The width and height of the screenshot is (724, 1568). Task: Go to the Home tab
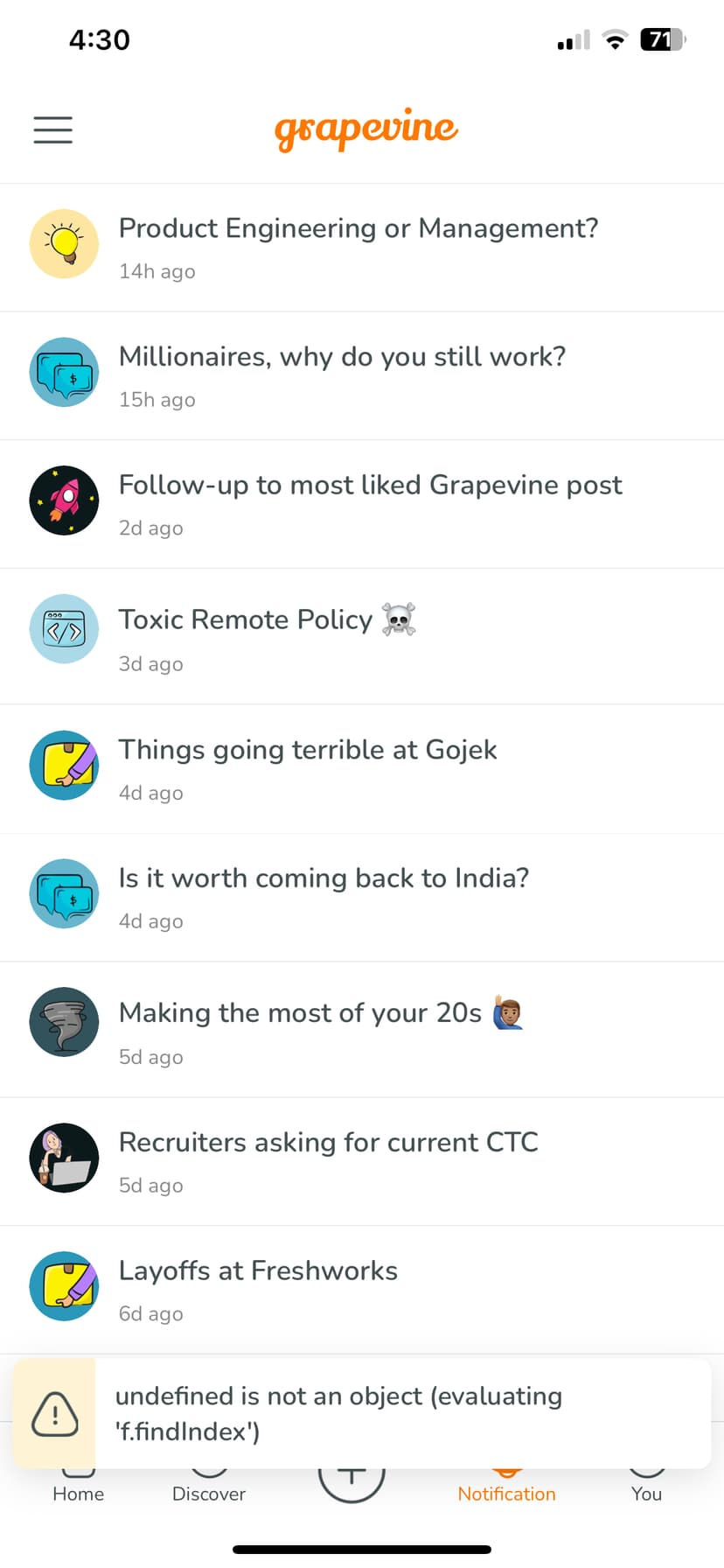click(x=78, y=1493)
